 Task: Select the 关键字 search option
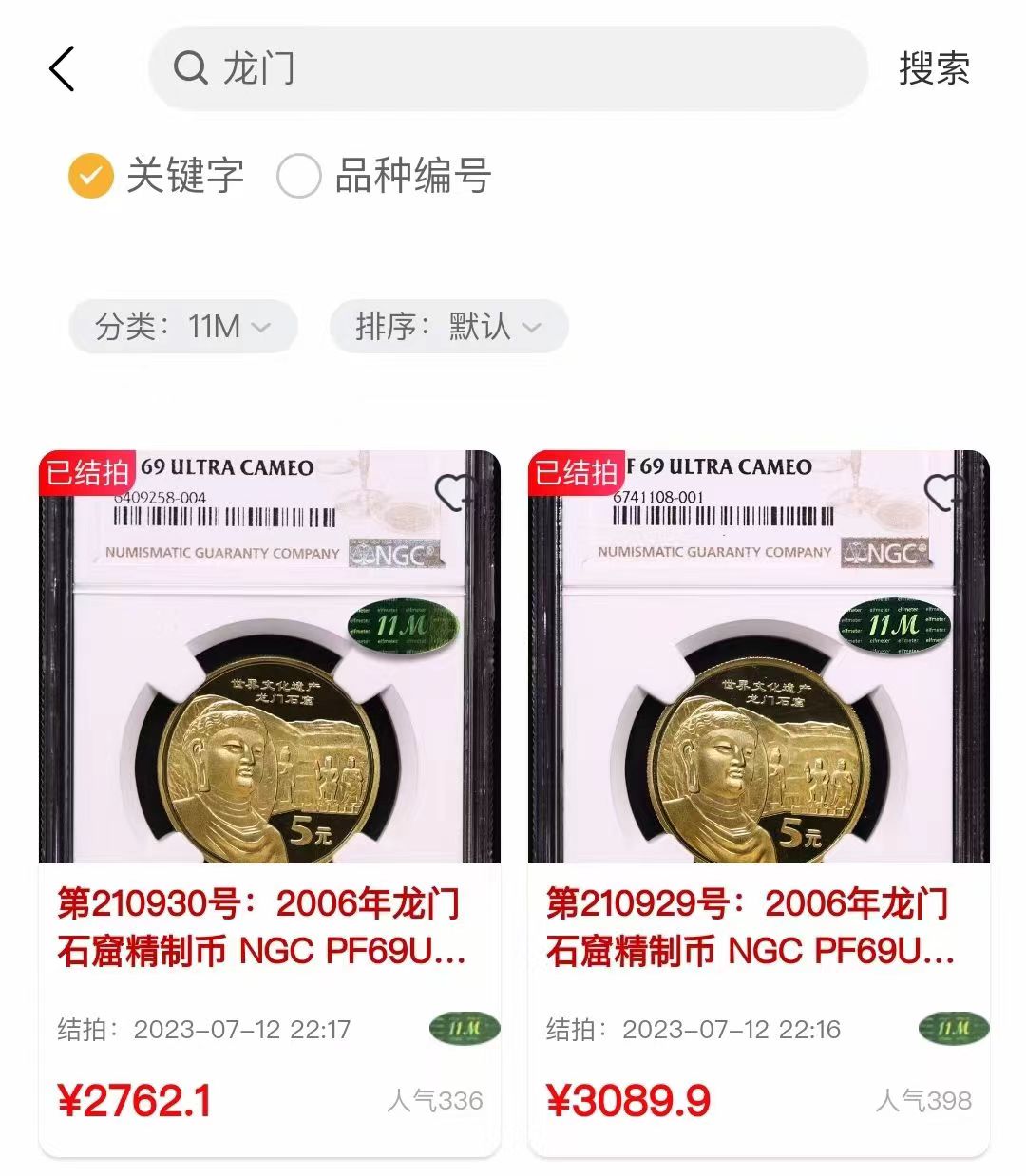(91, 177)
